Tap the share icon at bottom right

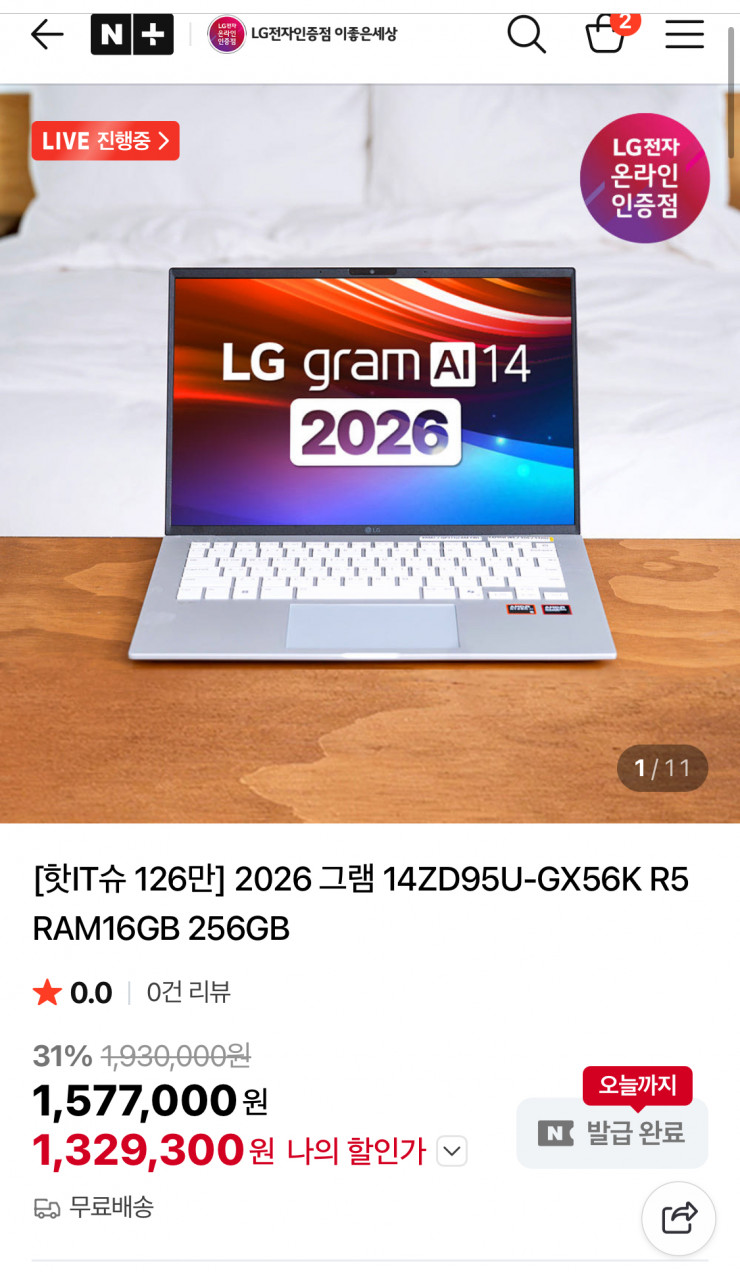pos(679,1218)
